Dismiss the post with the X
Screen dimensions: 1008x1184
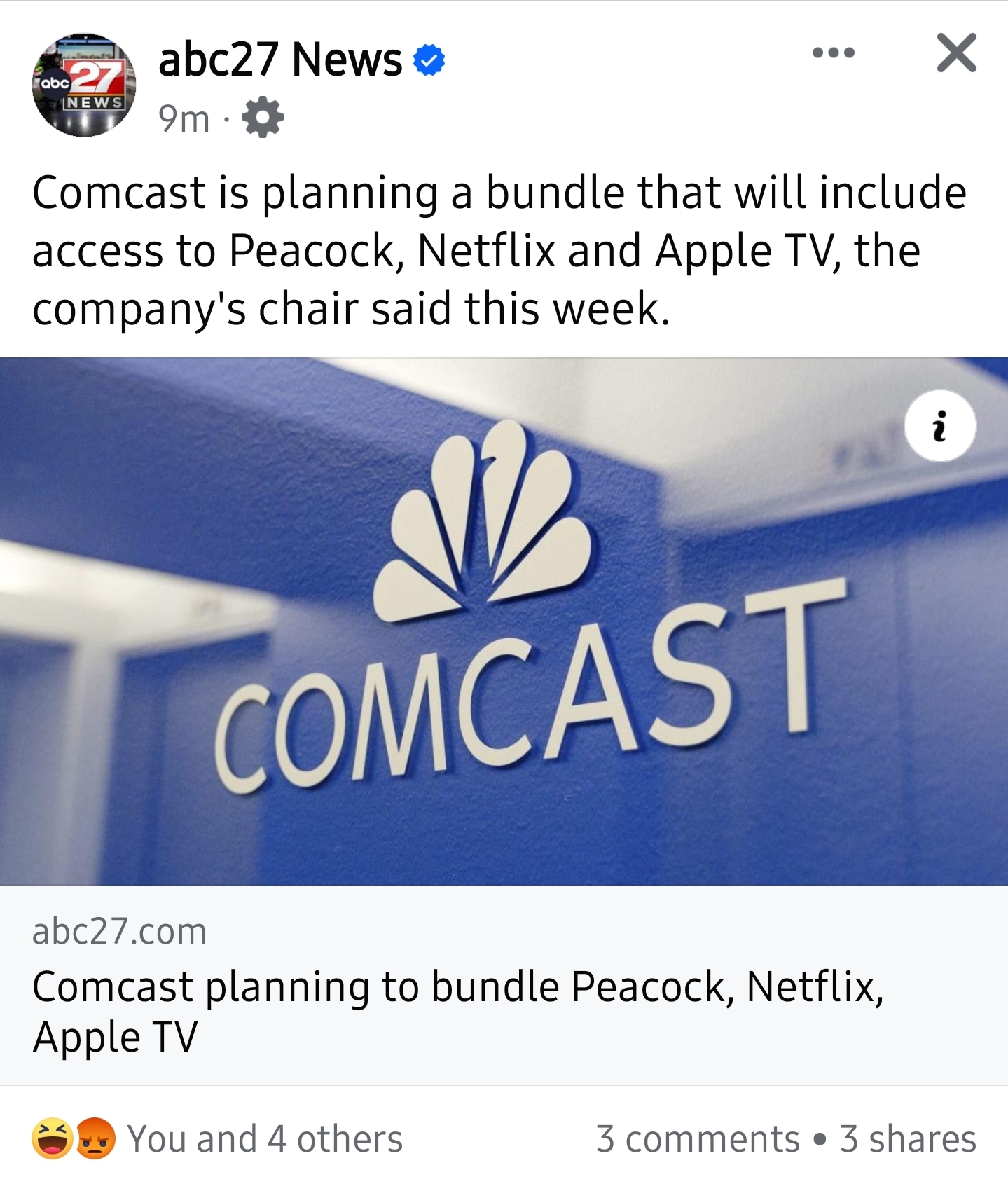[x=956, y=53]
